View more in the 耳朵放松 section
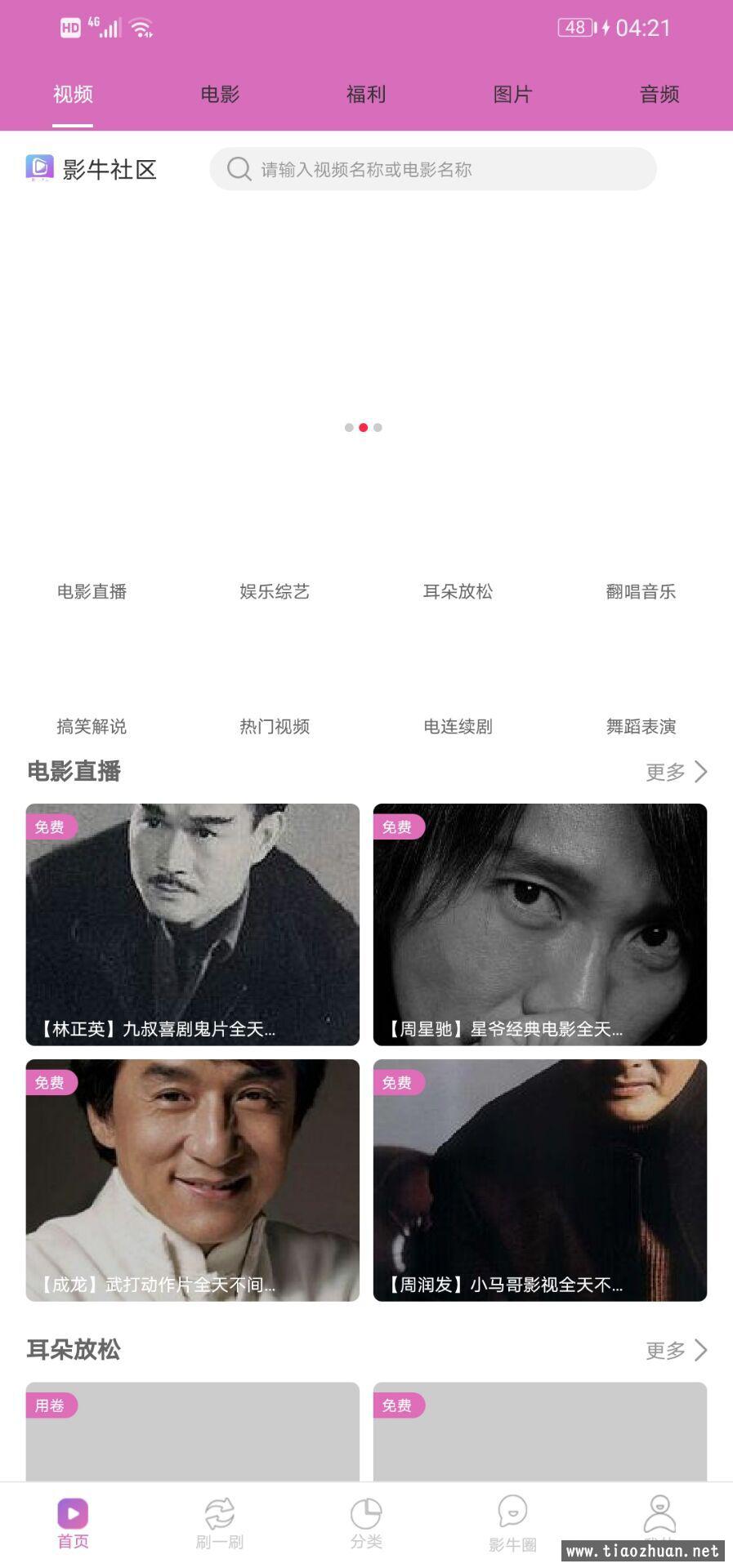Image resolution: width=733 pixels, height=1568 pixels. click(676, 1350)
